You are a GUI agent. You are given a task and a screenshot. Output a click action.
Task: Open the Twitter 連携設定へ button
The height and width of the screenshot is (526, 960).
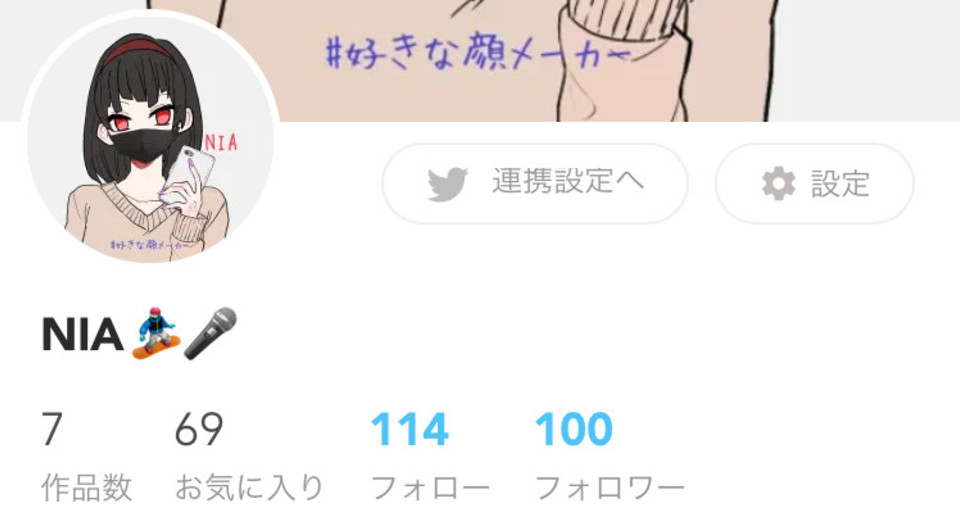tap(535, 183)
